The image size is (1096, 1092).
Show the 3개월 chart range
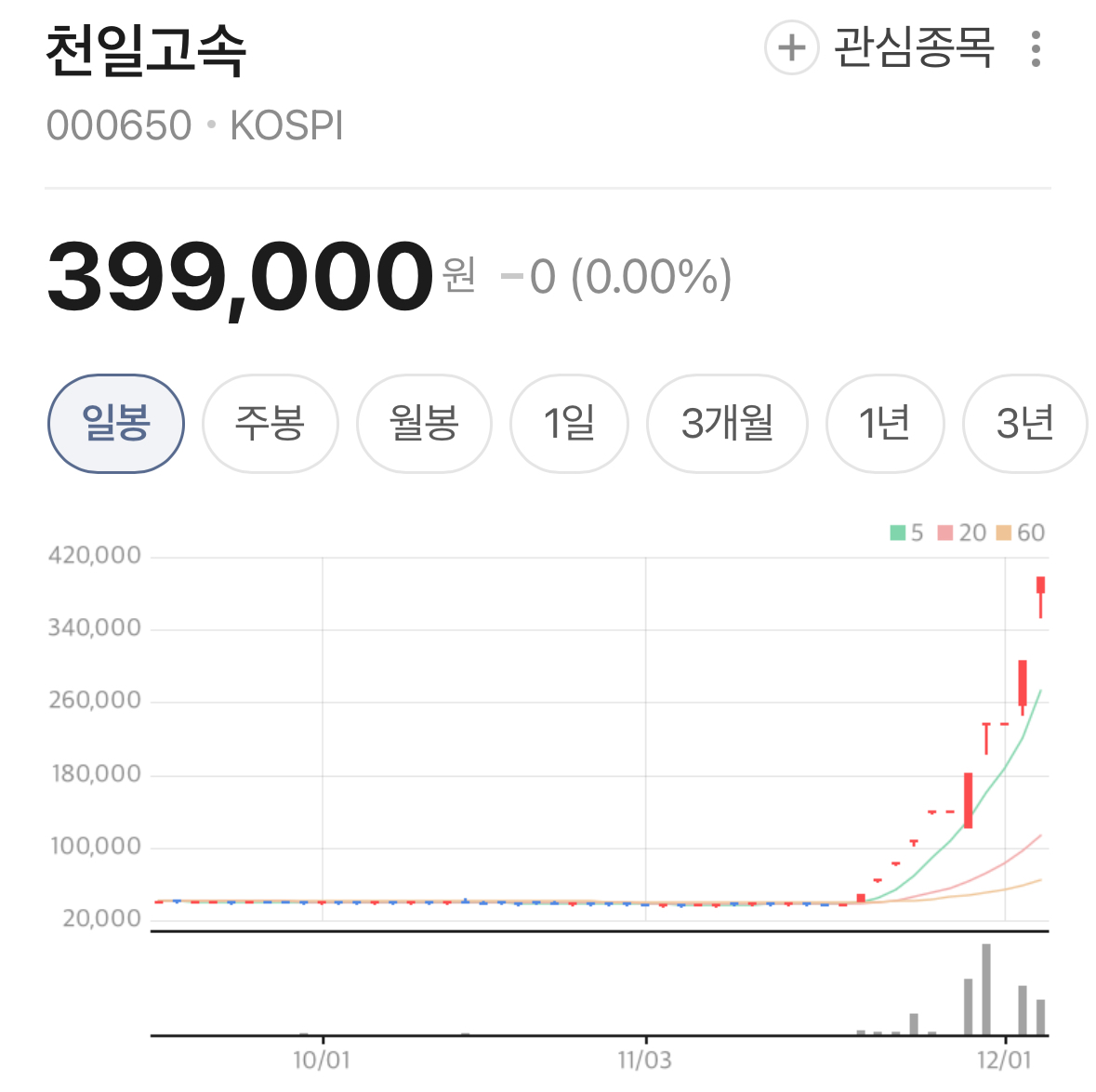(727, 424)
